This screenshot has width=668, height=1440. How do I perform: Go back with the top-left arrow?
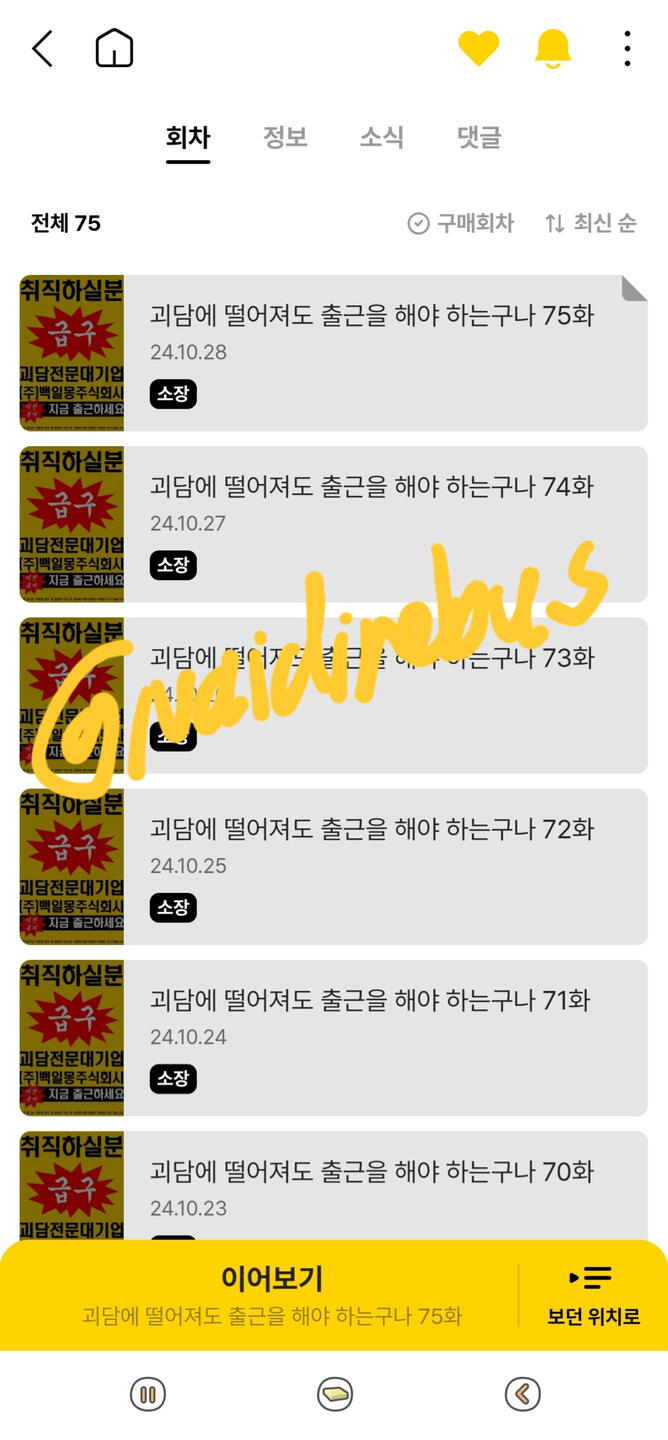click(42, 48)
